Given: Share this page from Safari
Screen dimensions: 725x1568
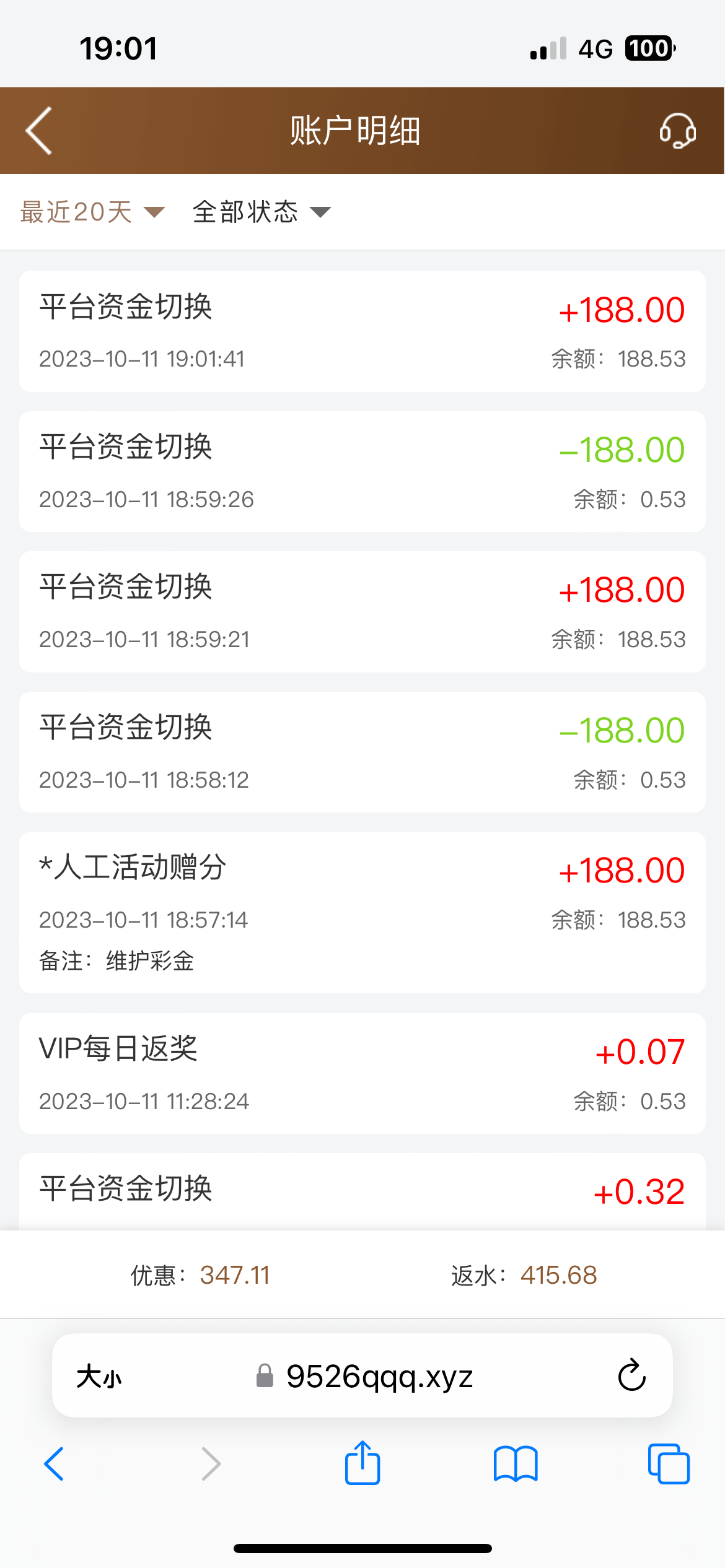Looking at the screenshot, I should pos(362,1463).
